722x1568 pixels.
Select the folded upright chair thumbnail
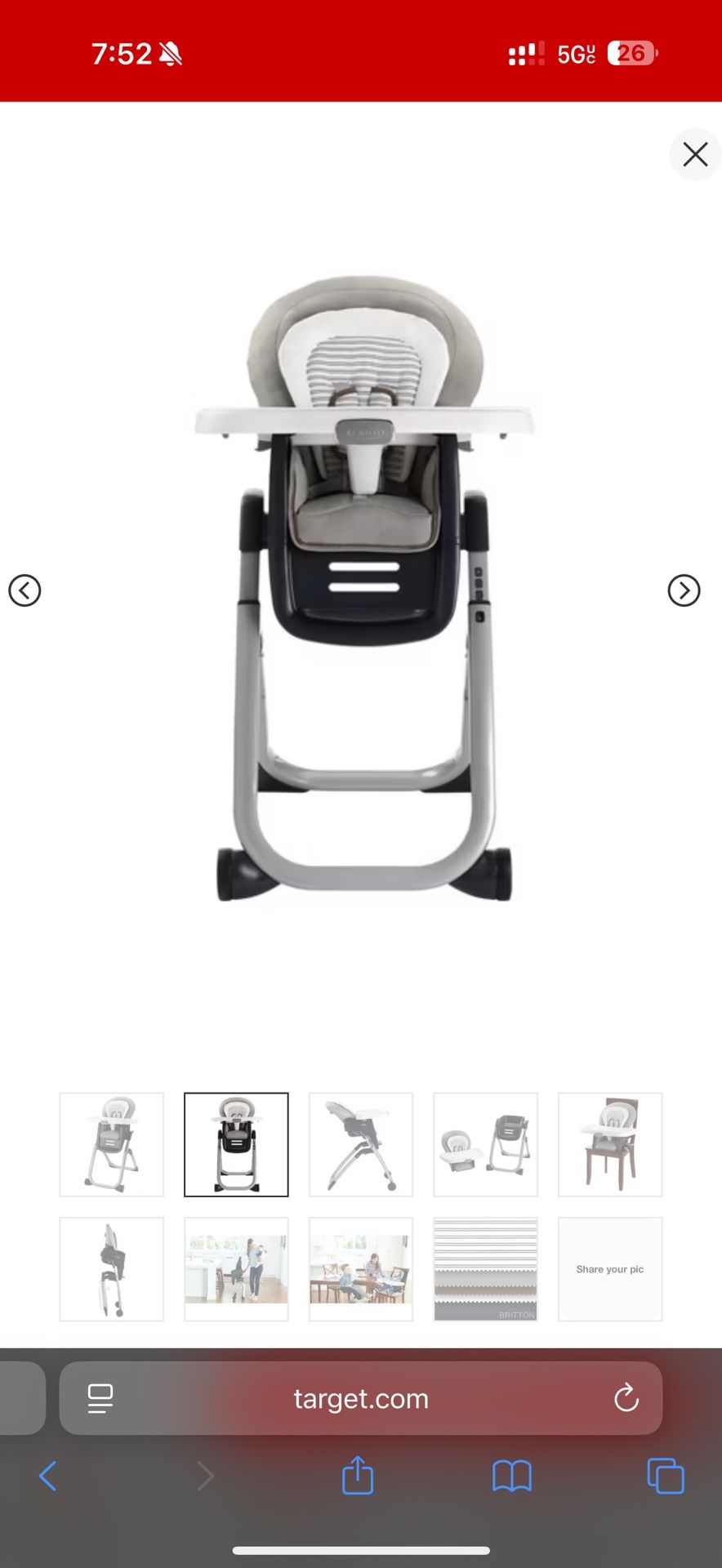coord(112,1269)
